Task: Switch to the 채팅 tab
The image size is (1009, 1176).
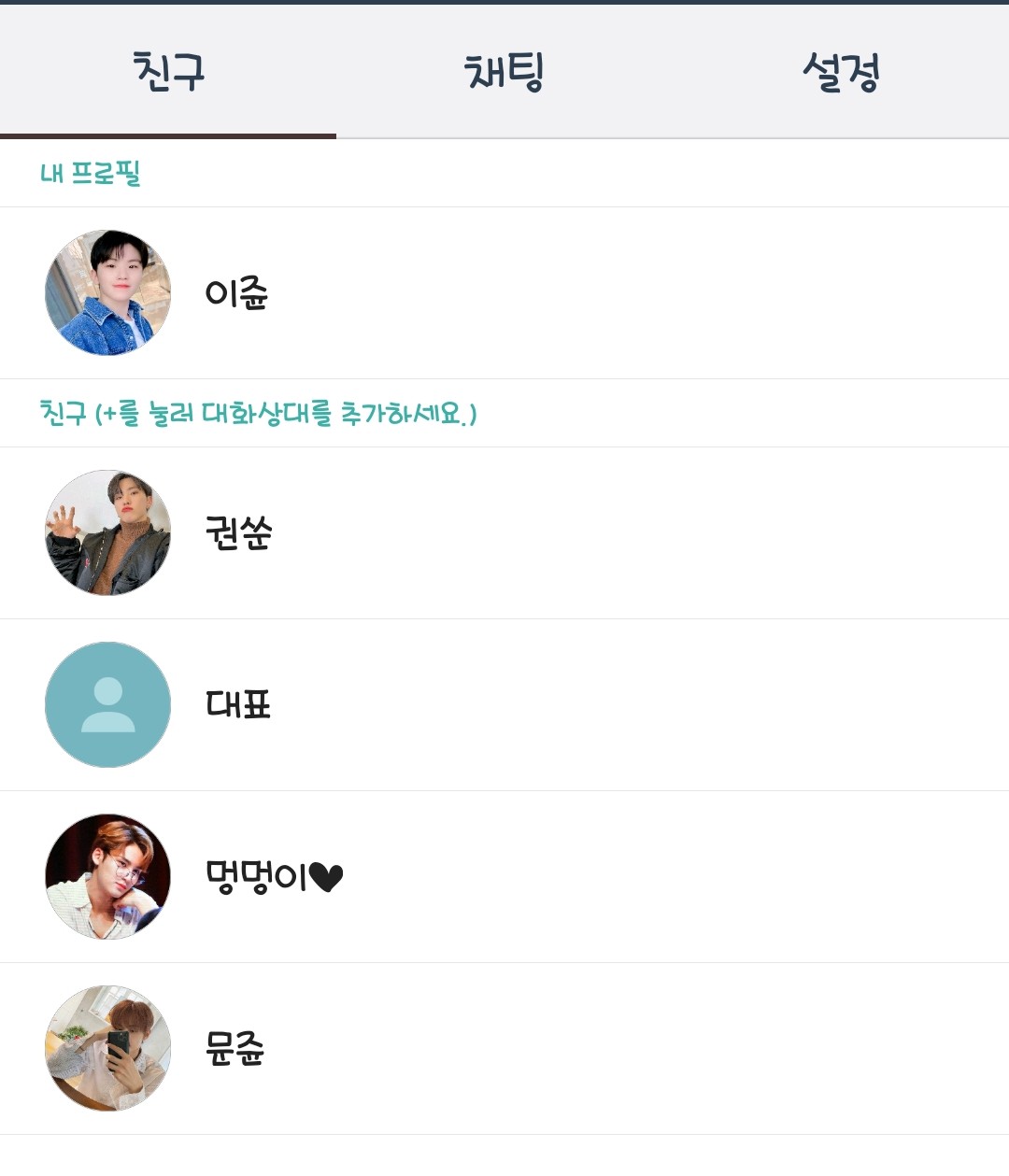Action: (504, 72)
